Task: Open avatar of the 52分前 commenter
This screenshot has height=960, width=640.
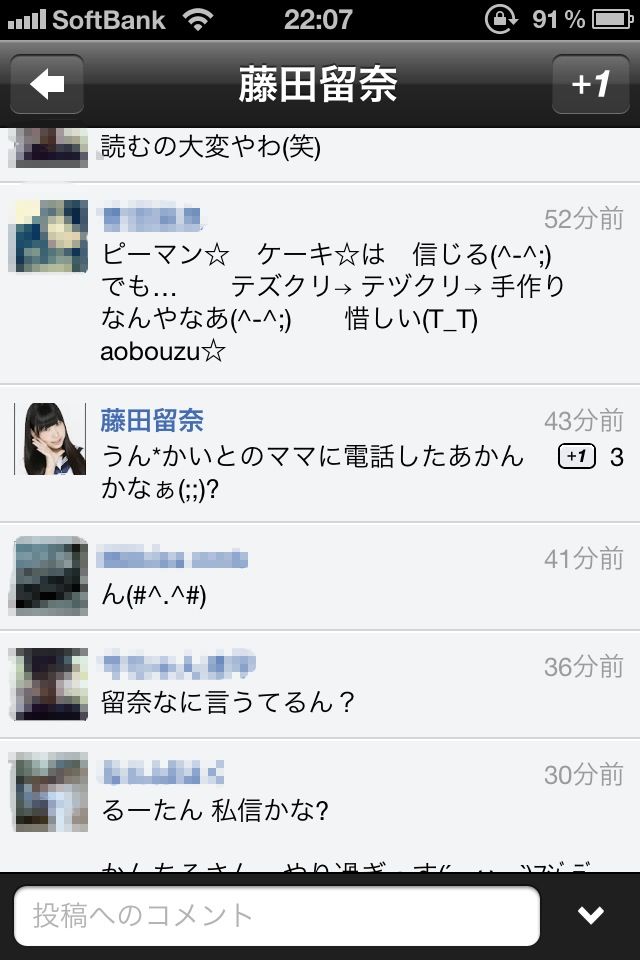Action: coord(48,236)
